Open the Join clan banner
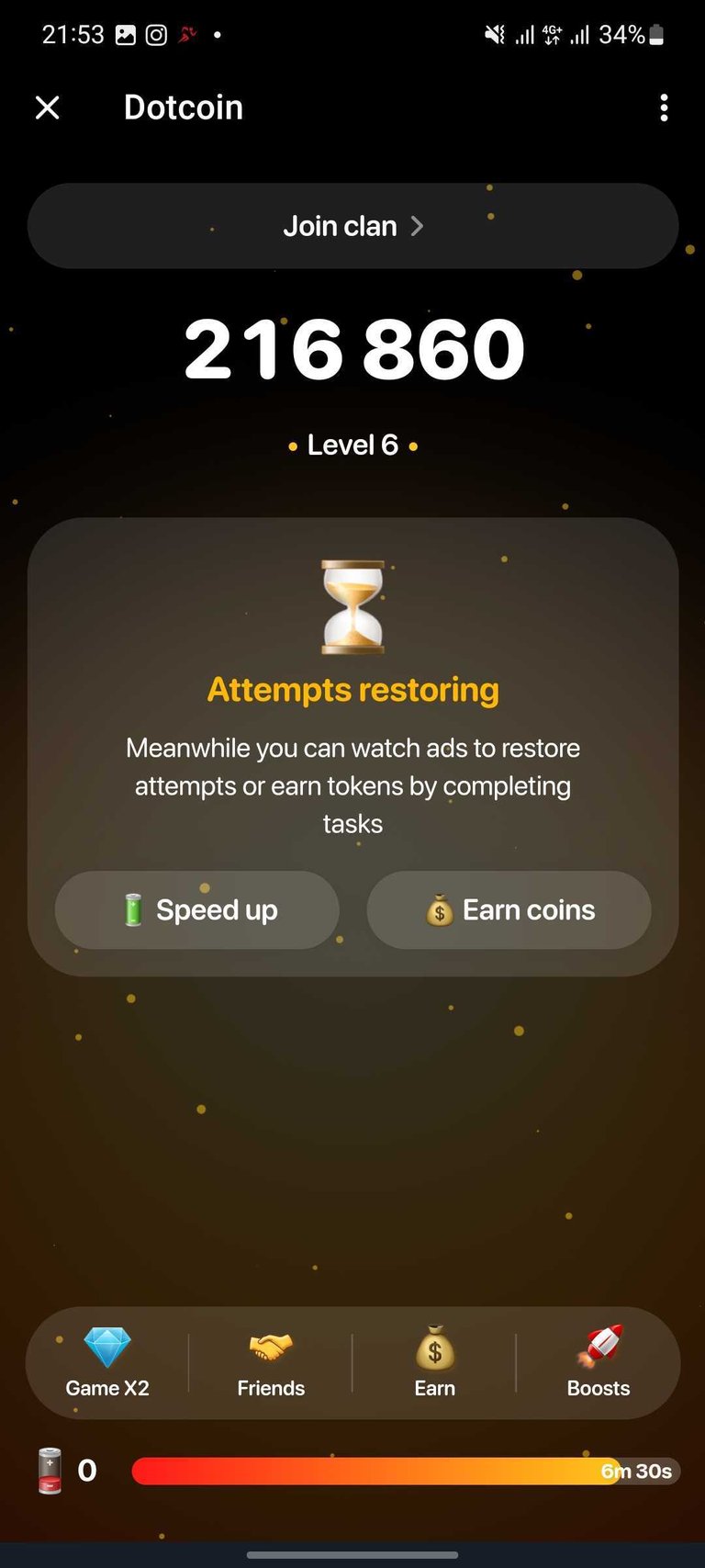The width and height of the screenshot is (705, 1568). [x=352, y=226]
